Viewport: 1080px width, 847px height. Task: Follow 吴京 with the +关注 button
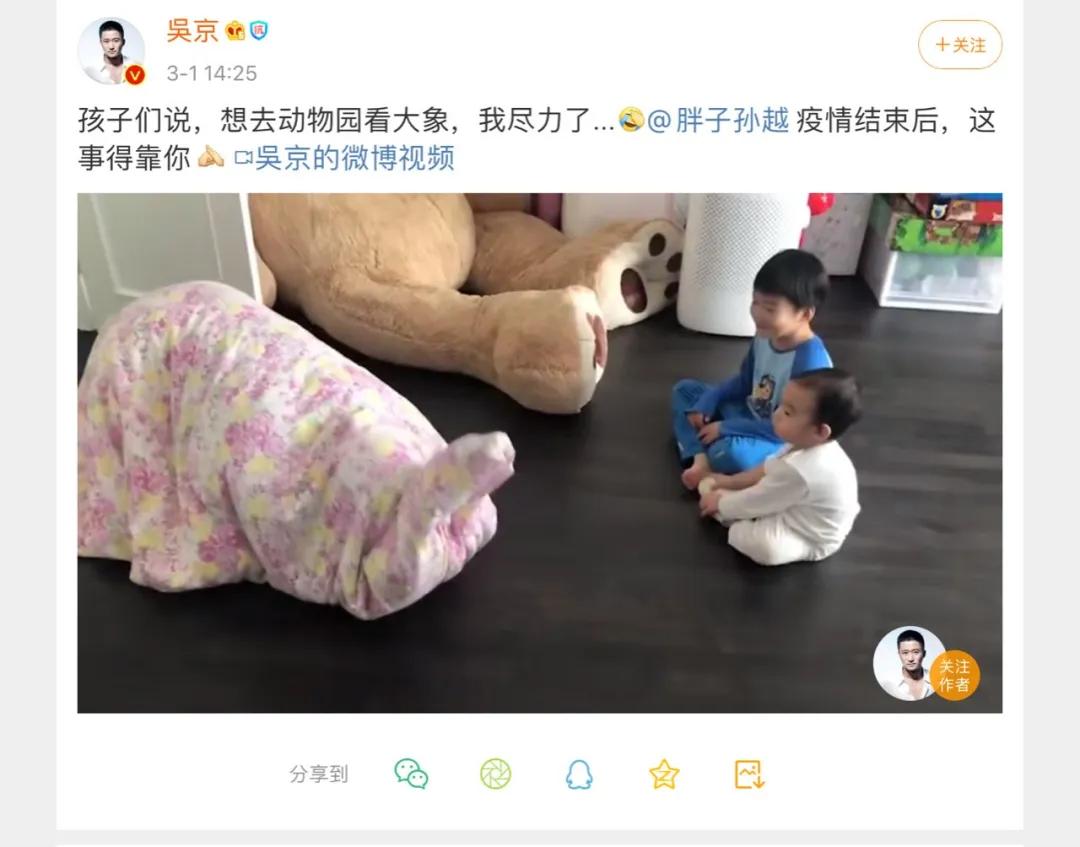click(x=960, y=45)
